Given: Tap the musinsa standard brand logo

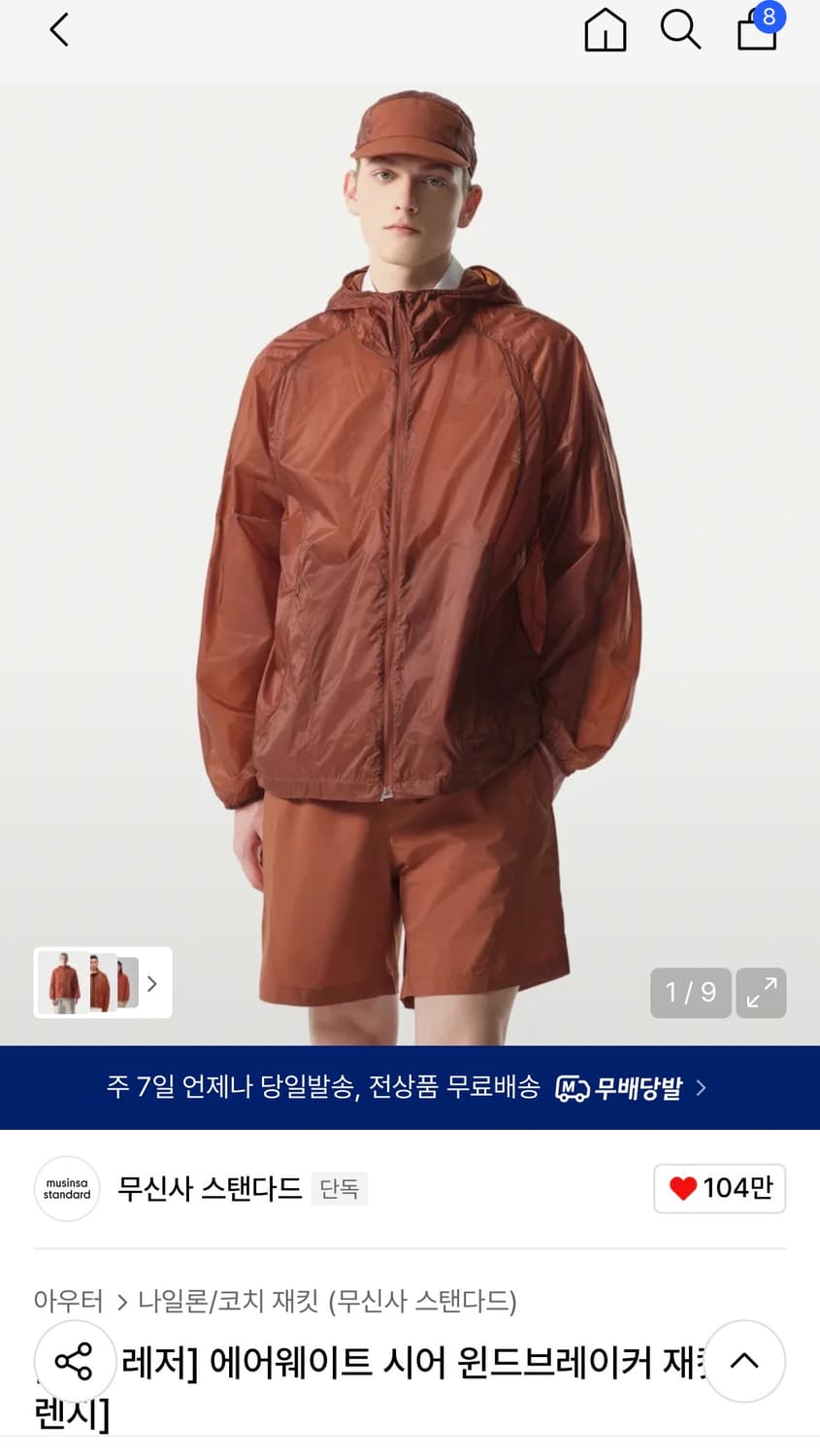Looking at the screenshot, I should [x=66, y=1189].
